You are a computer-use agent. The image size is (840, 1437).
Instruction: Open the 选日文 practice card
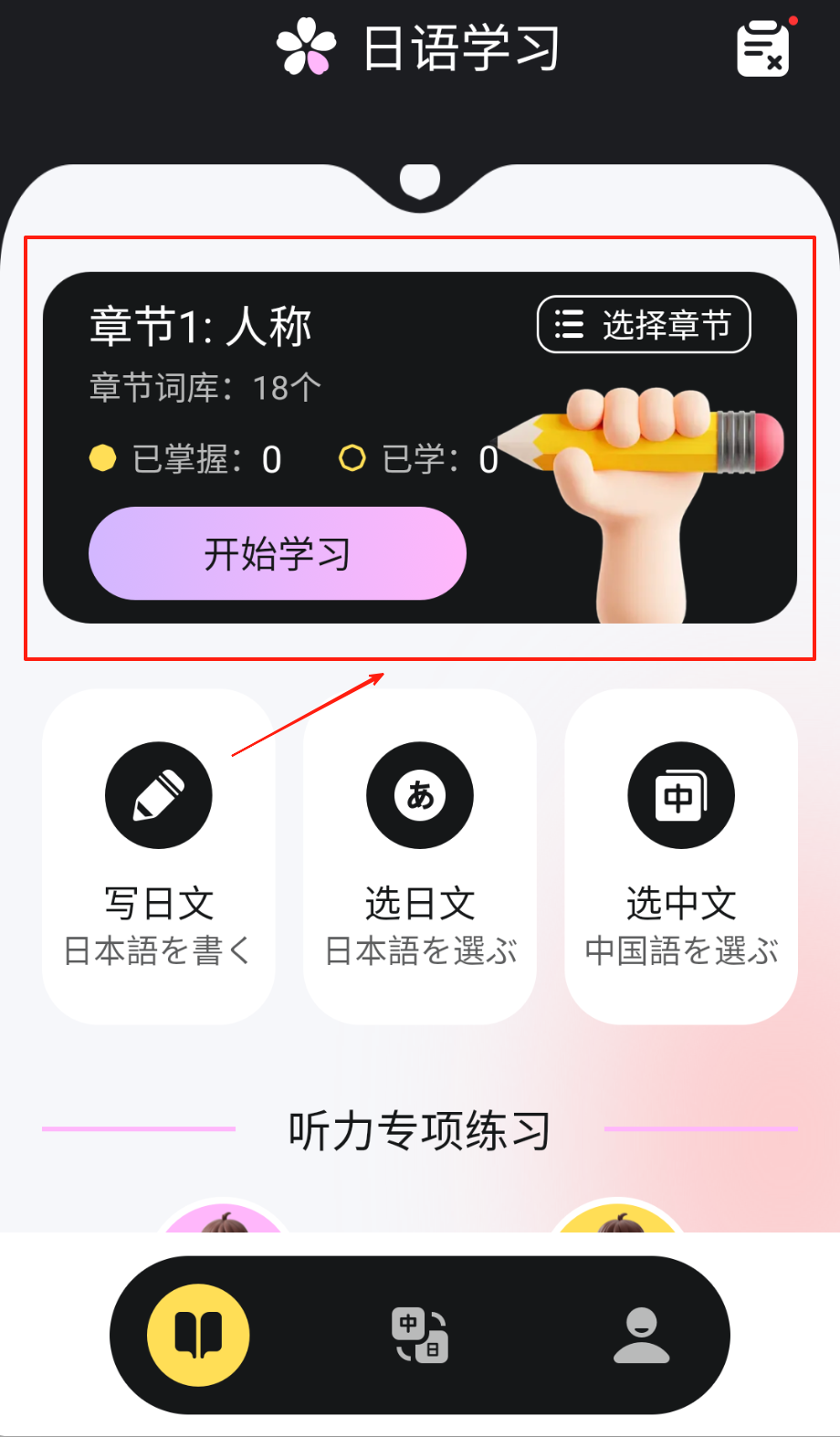(420, 855)
